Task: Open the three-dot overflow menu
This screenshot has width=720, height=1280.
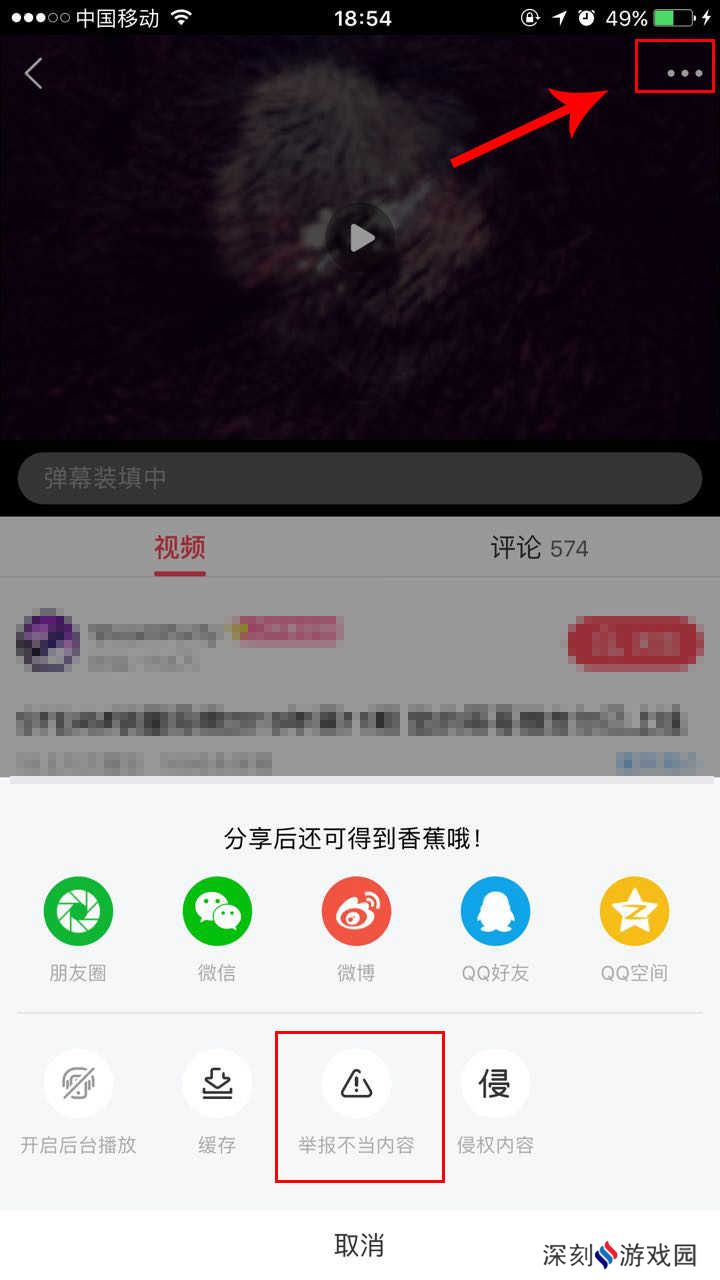Action: [685, 73]
